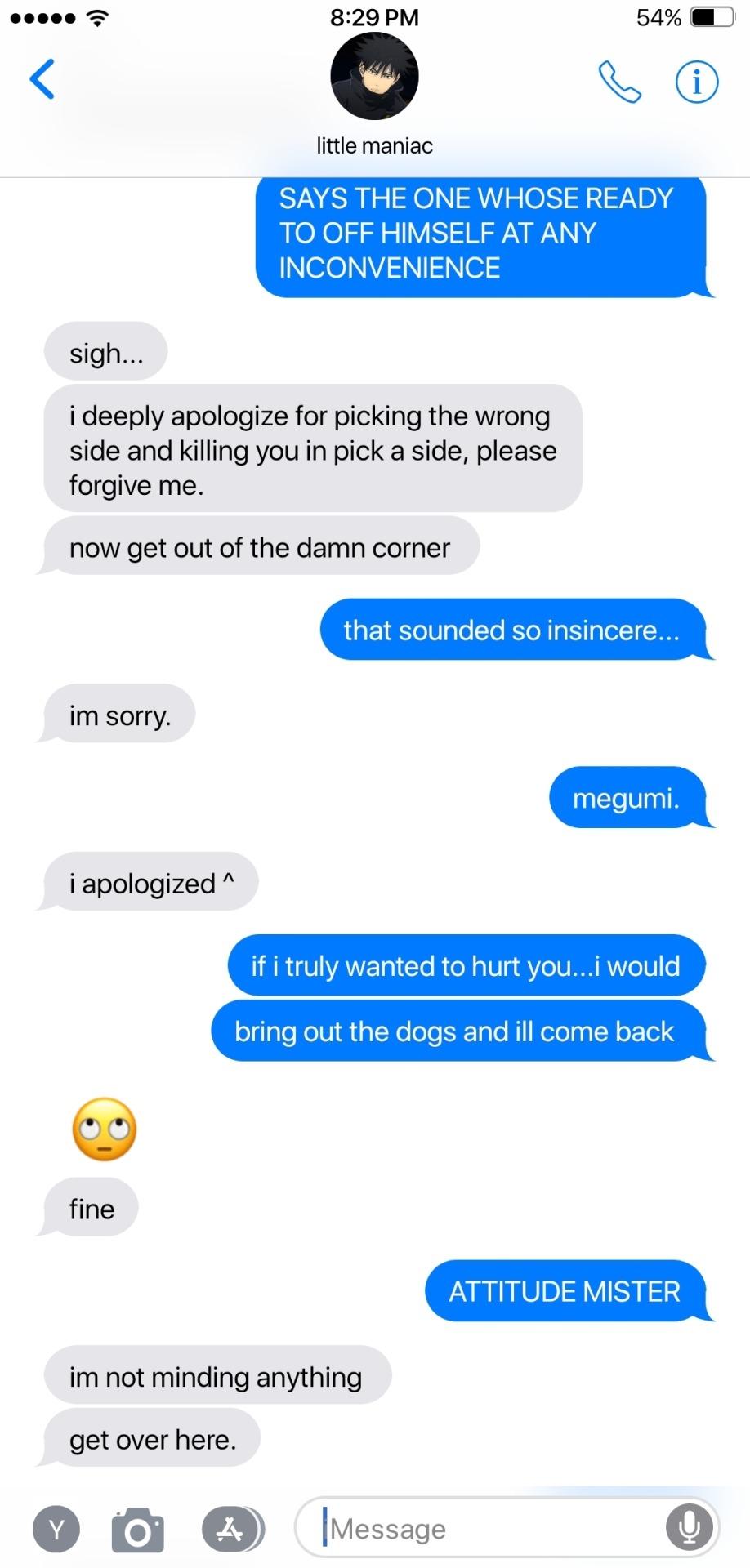Open the camera to attach a photo
The width and height of the screenshot is (750, 1568).
coord(137,1530)
